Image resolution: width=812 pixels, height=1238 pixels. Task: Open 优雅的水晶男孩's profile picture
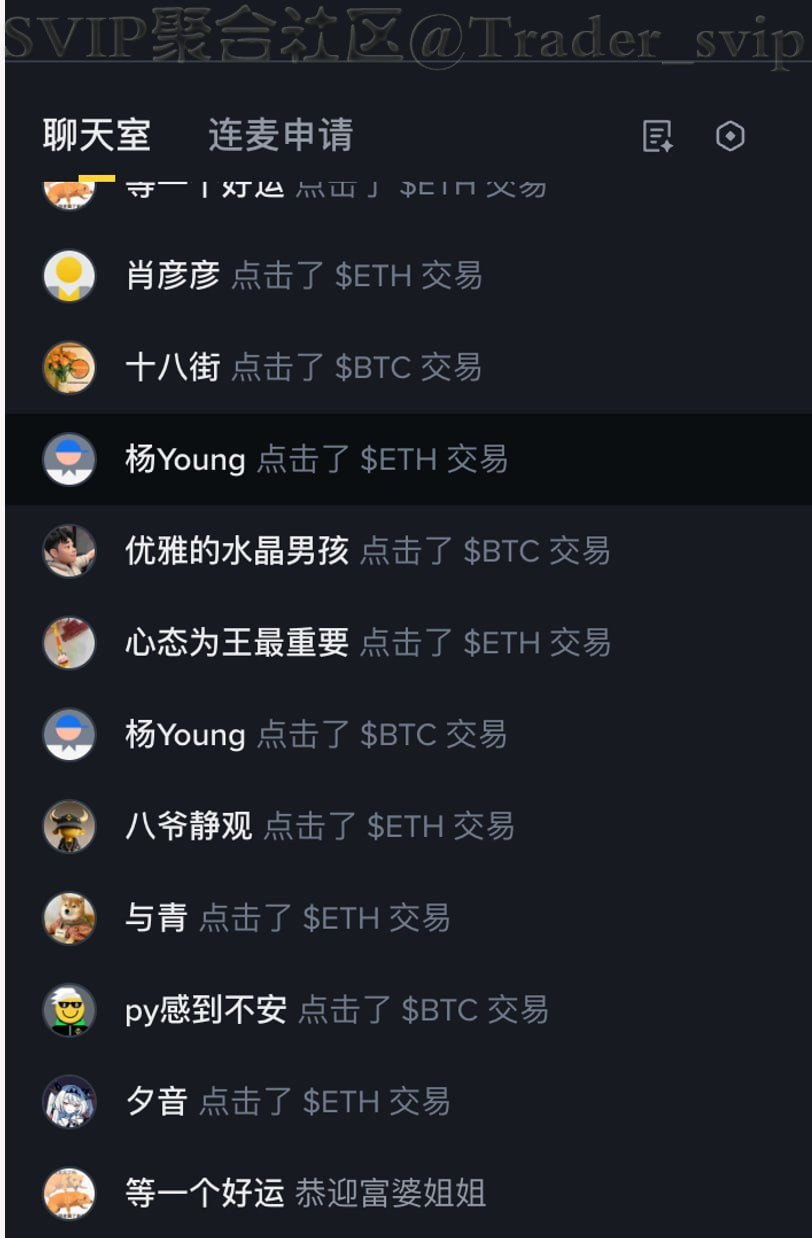click(69, 551)
